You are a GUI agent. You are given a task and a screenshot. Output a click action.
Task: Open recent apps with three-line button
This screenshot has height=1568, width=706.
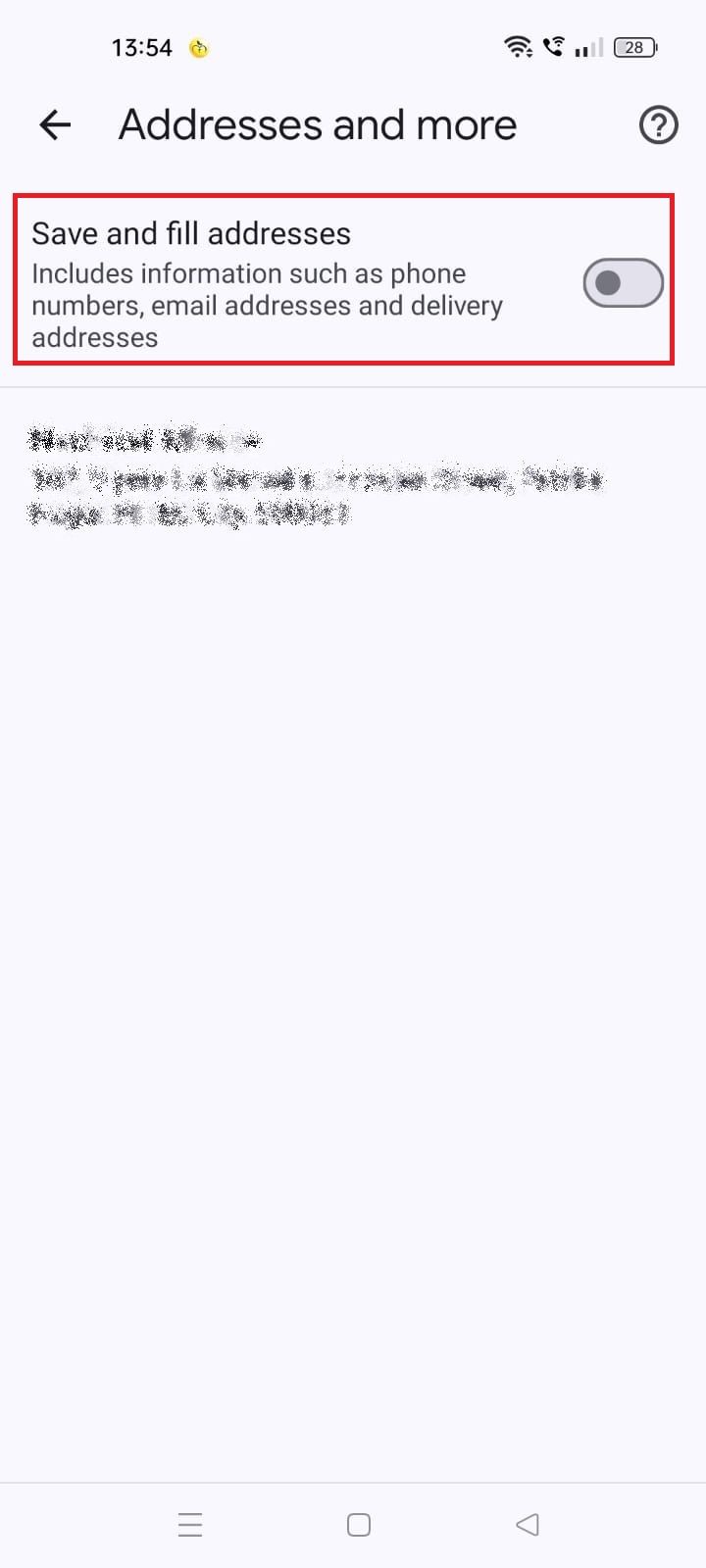click(x=190, y=1525)
